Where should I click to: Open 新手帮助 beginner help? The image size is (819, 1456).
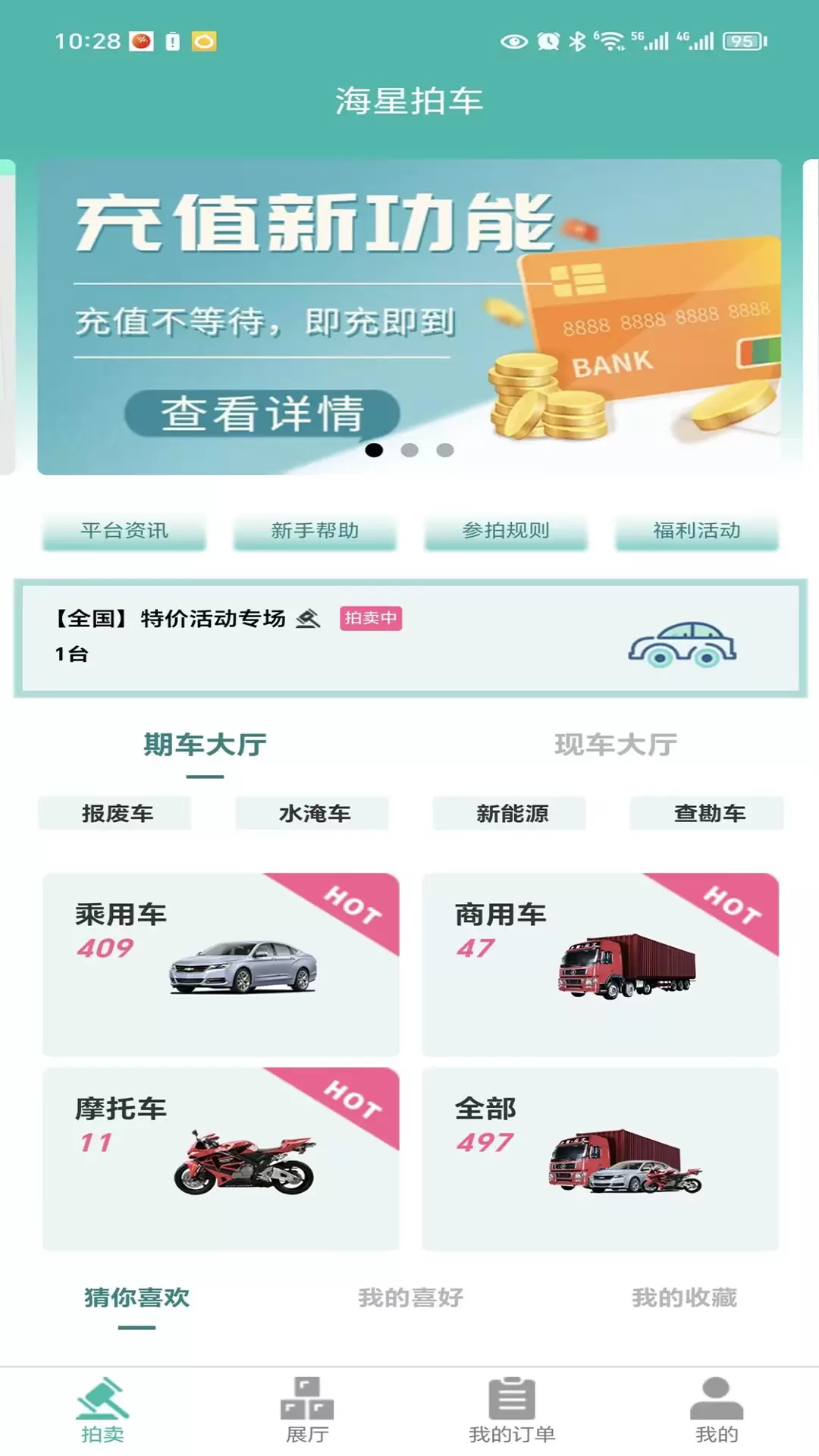pos(315,530)
